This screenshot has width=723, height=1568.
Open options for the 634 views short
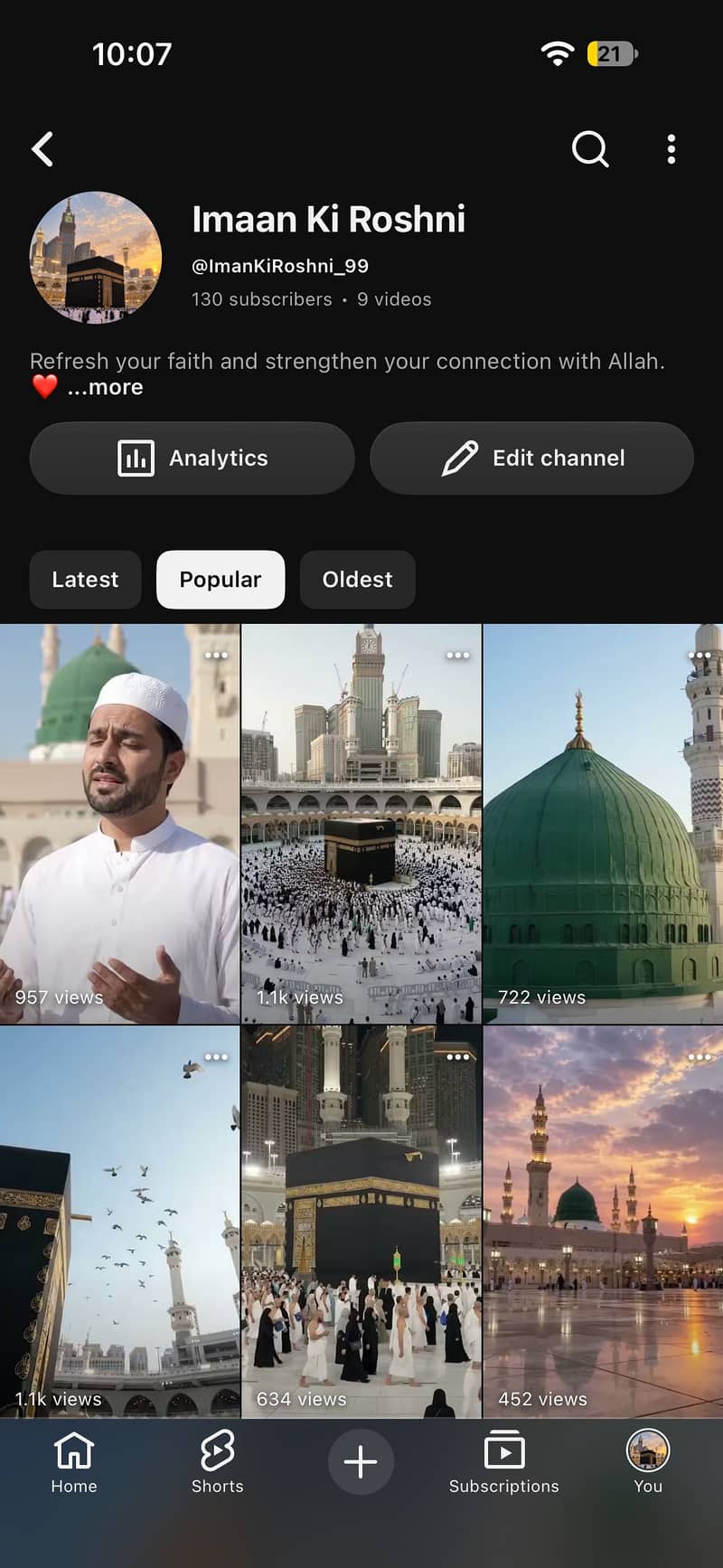[458, 1056]
